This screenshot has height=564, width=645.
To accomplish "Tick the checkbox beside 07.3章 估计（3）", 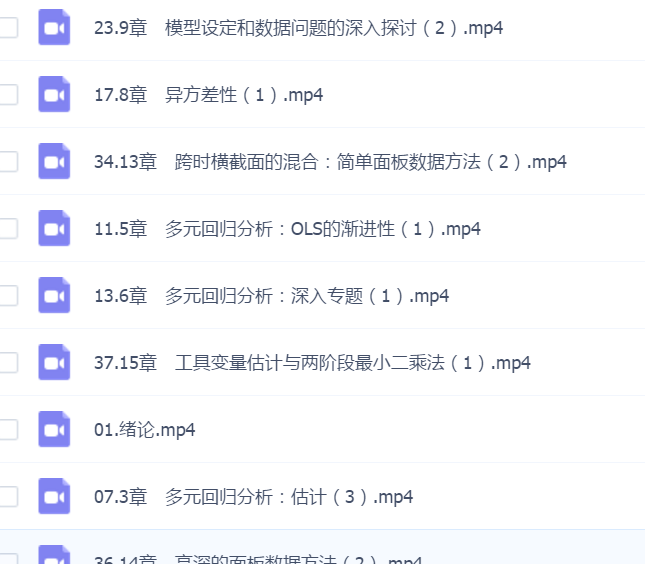I will pos(8,496).
